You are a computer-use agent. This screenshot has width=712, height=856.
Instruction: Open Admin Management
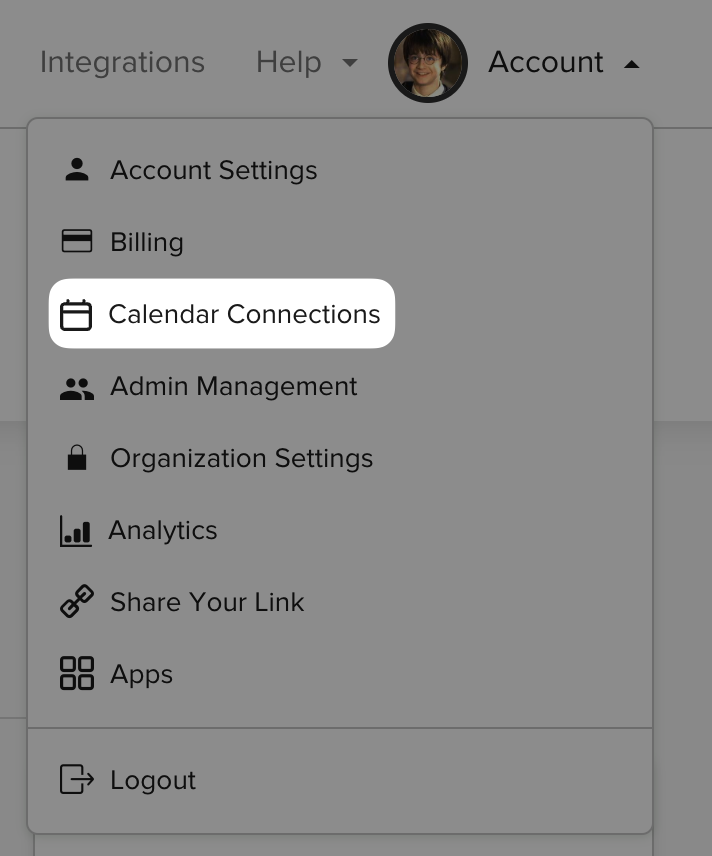[x=232, y=386]
